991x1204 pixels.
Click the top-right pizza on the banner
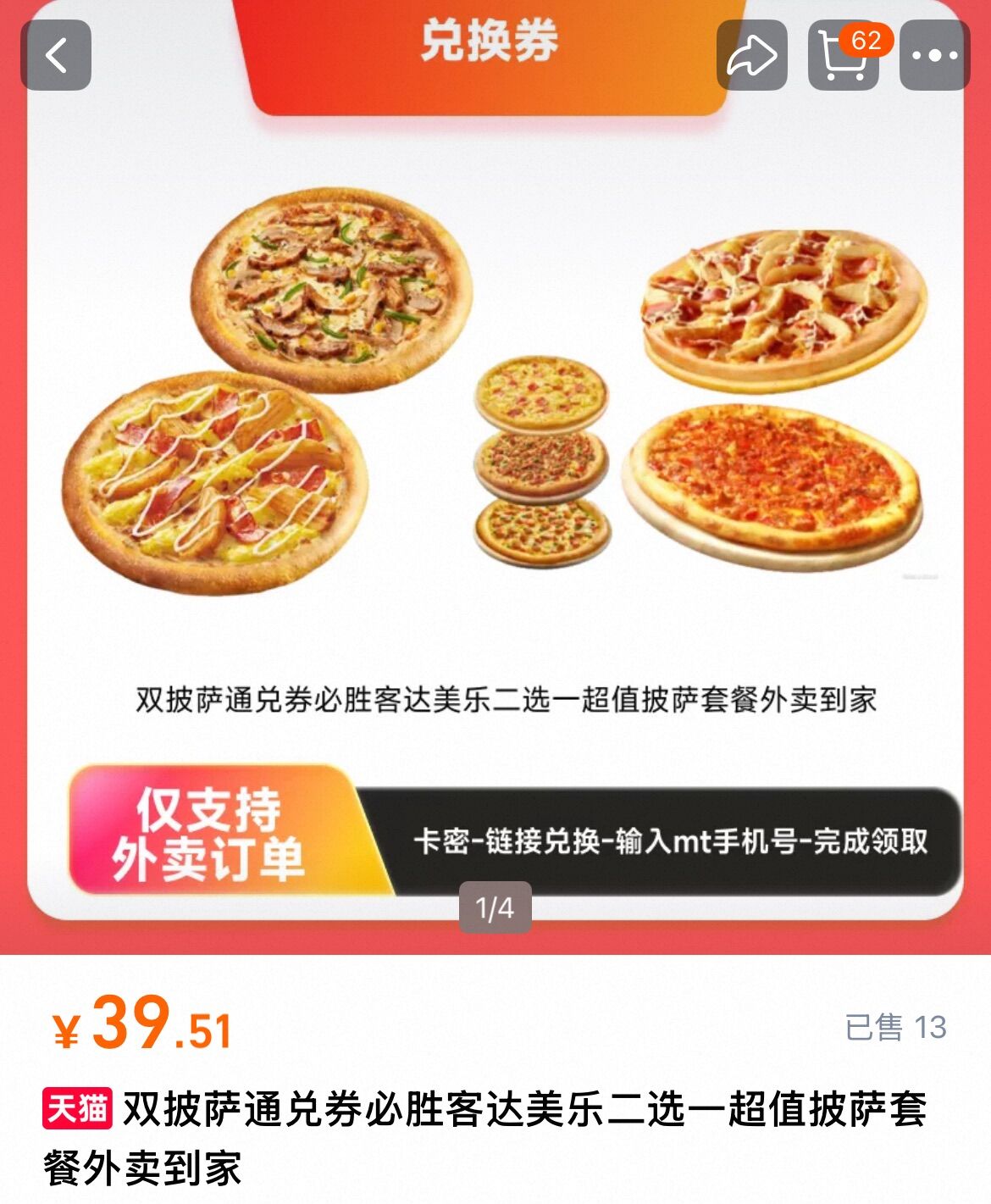coord(779,305)
